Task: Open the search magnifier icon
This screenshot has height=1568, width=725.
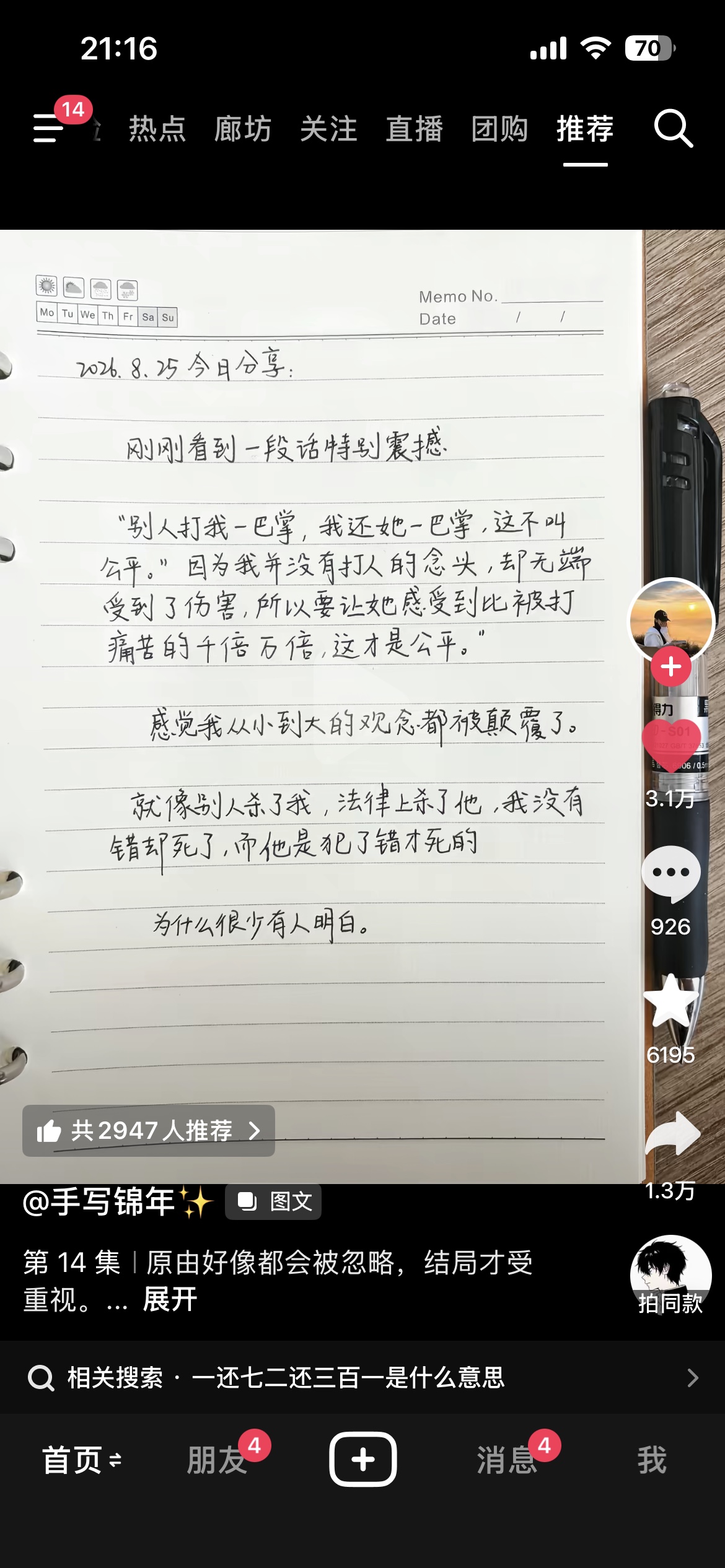Action: click(674, 128)
